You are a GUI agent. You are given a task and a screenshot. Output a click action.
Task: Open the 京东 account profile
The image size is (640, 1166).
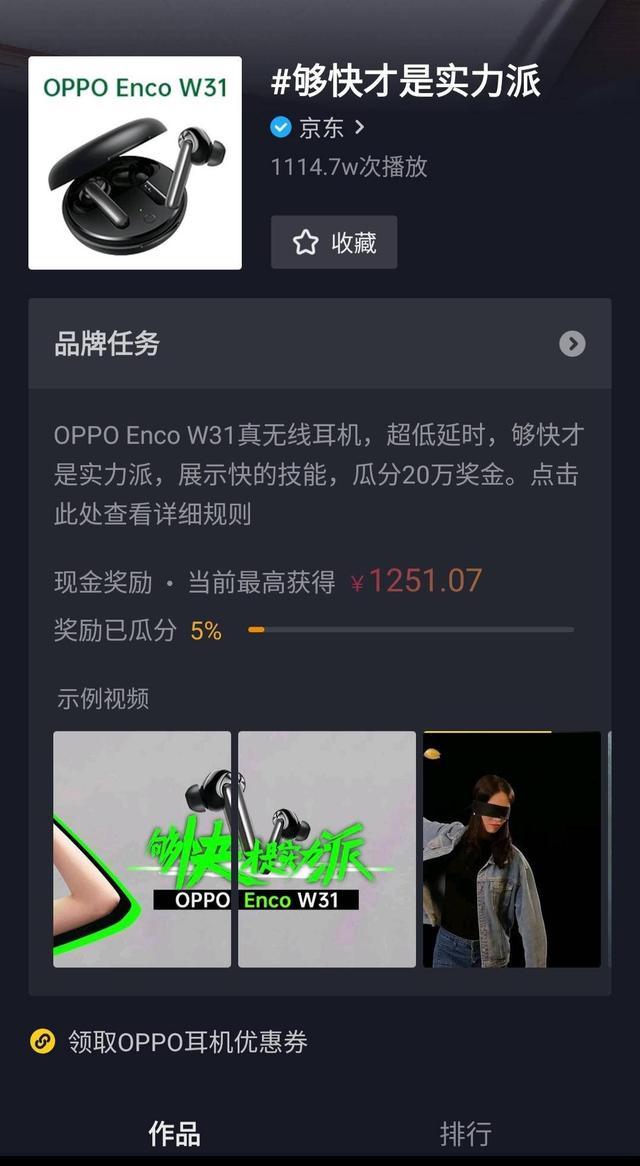[318, 128]
